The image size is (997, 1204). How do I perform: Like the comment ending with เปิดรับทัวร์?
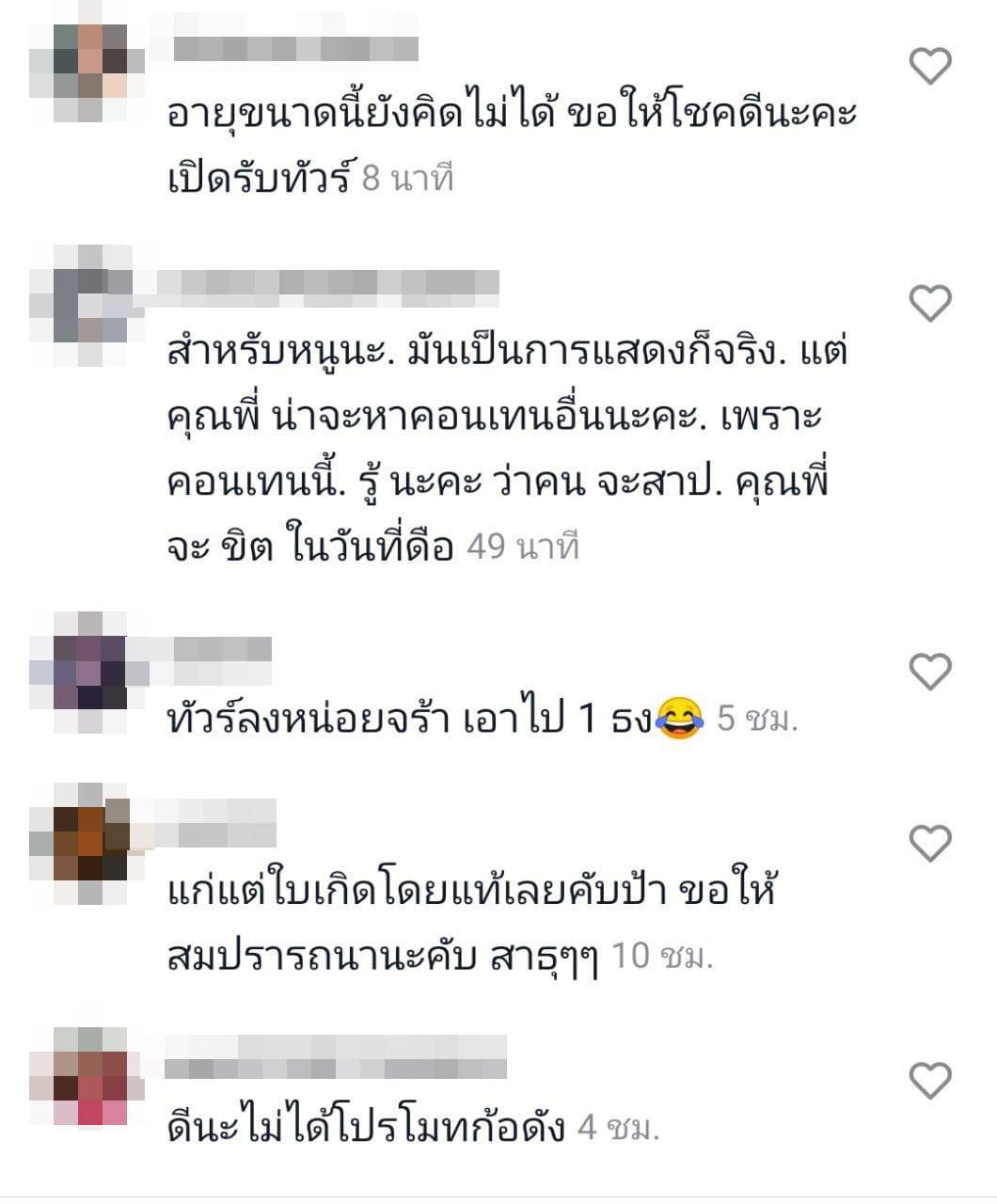click(x=930, y=66)
